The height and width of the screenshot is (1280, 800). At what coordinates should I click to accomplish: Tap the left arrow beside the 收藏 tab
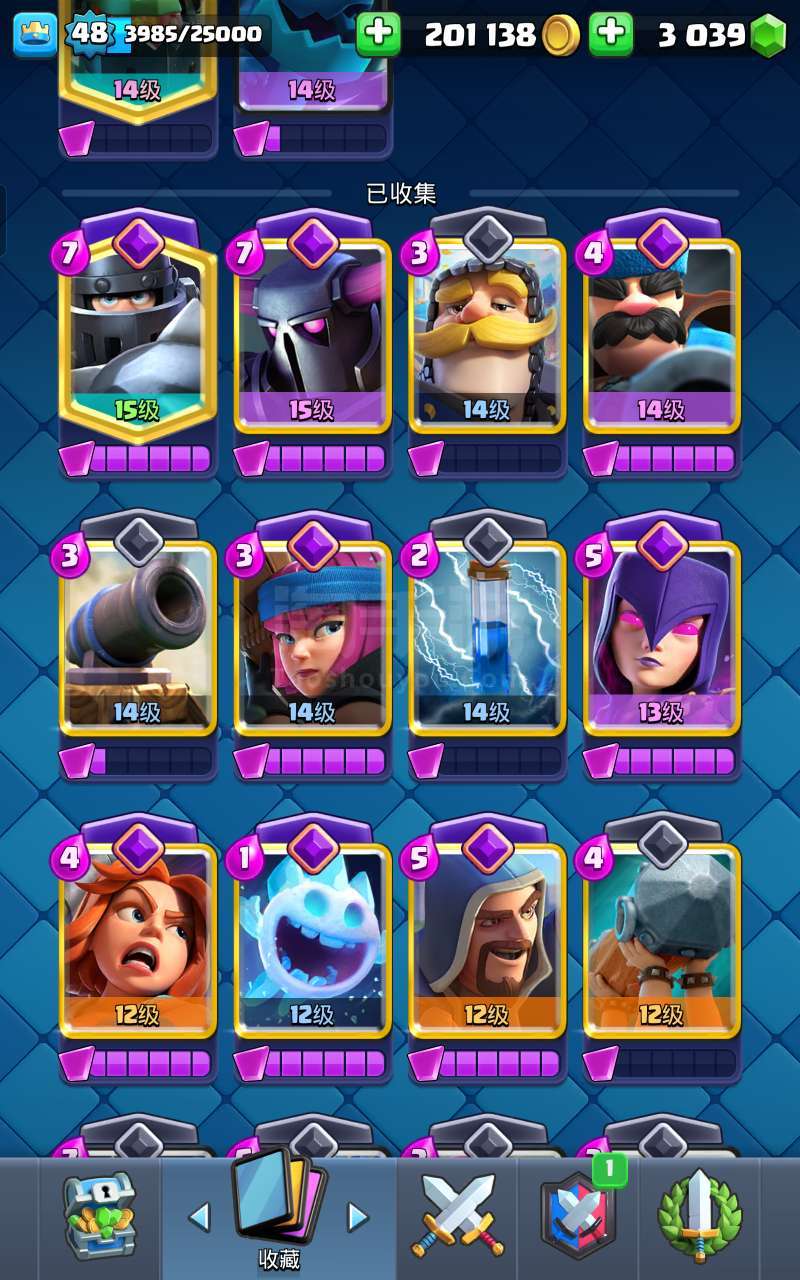point(199,1217)
